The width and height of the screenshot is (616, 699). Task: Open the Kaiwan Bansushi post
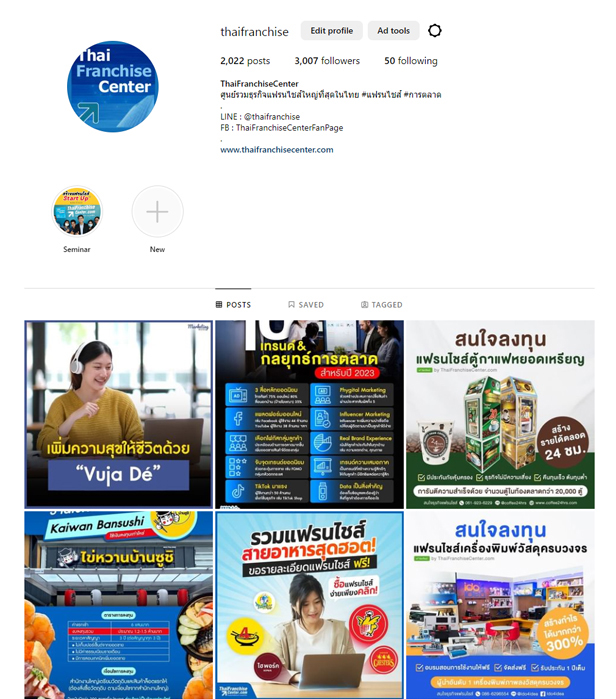[x=118, y=605]
